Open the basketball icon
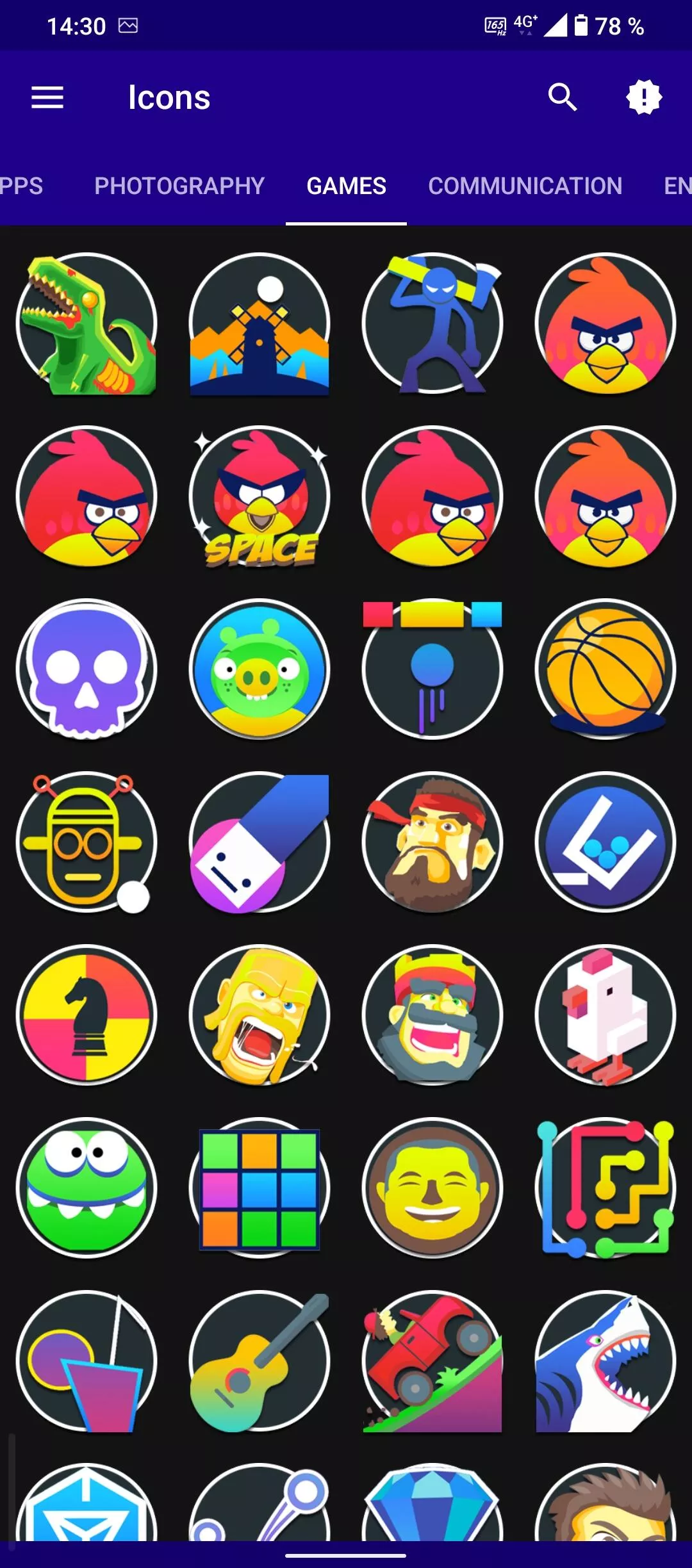 [605, 669]
